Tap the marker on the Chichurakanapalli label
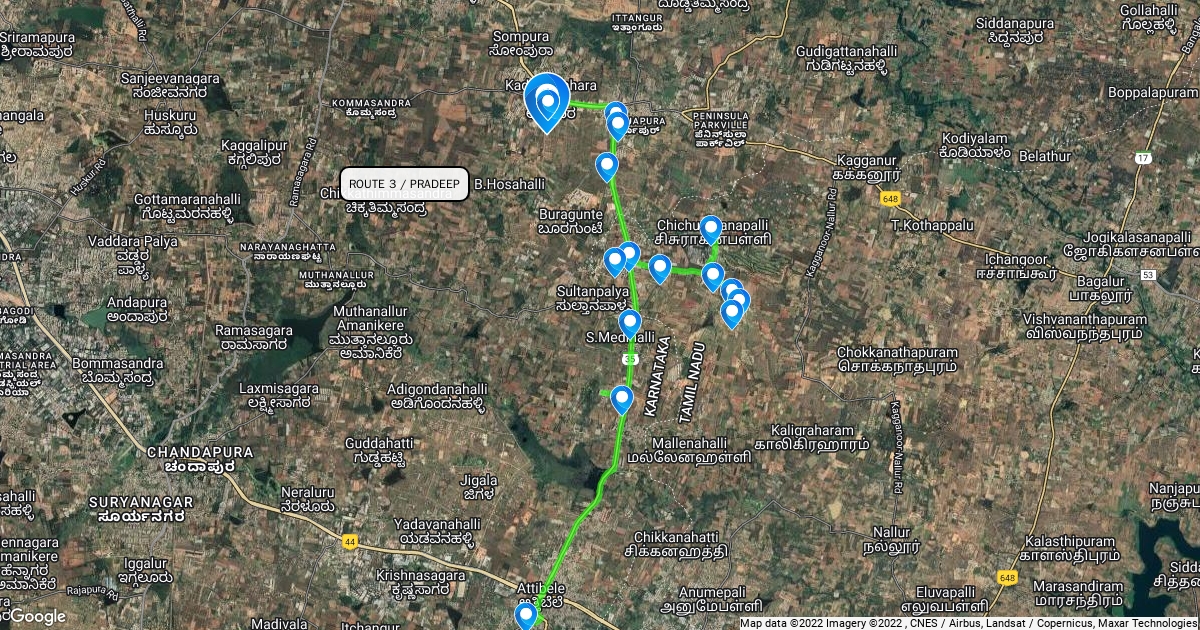 (x=710, y=230)
